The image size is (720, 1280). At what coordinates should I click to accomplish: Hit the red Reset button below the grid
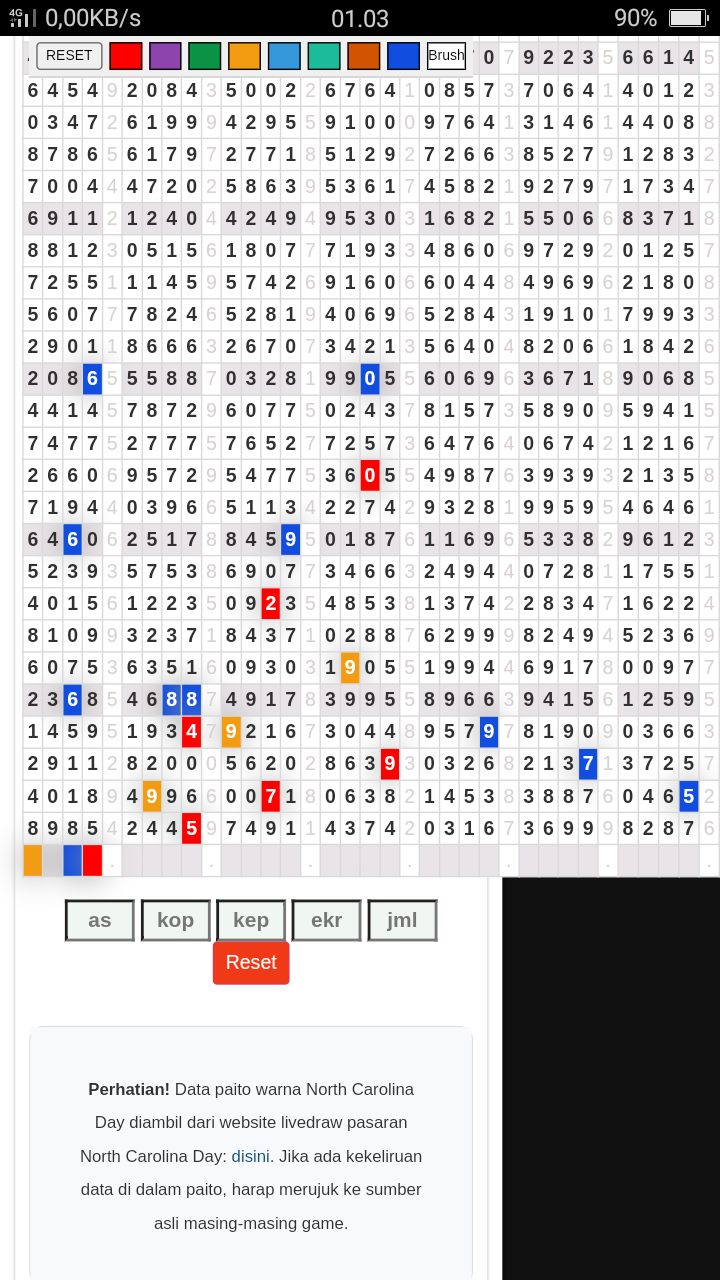pyautogui.click(x=251, y=962)
